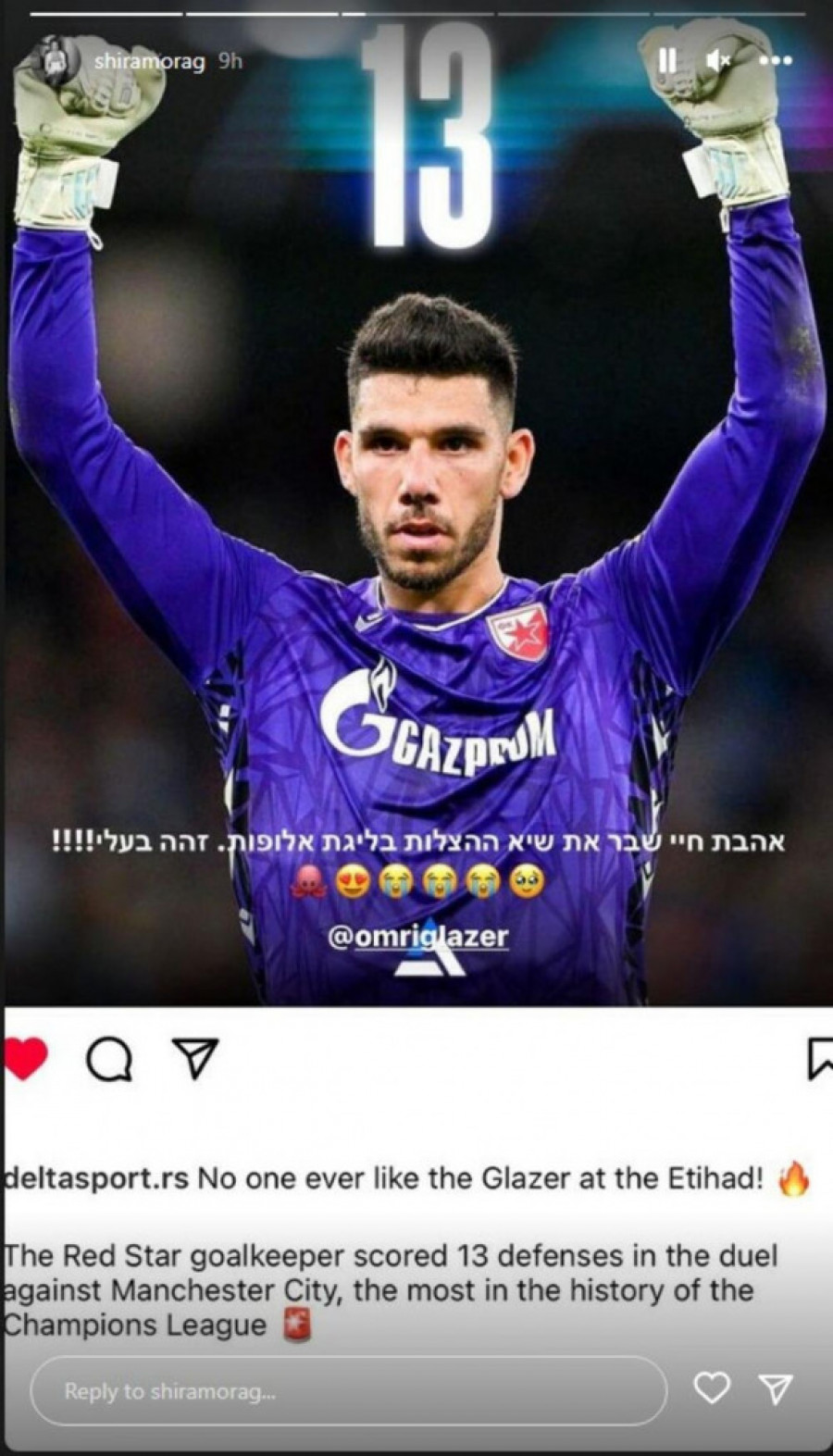833x1456 pixels.
Task: Pause the story playback
Action: coord(666,61)
